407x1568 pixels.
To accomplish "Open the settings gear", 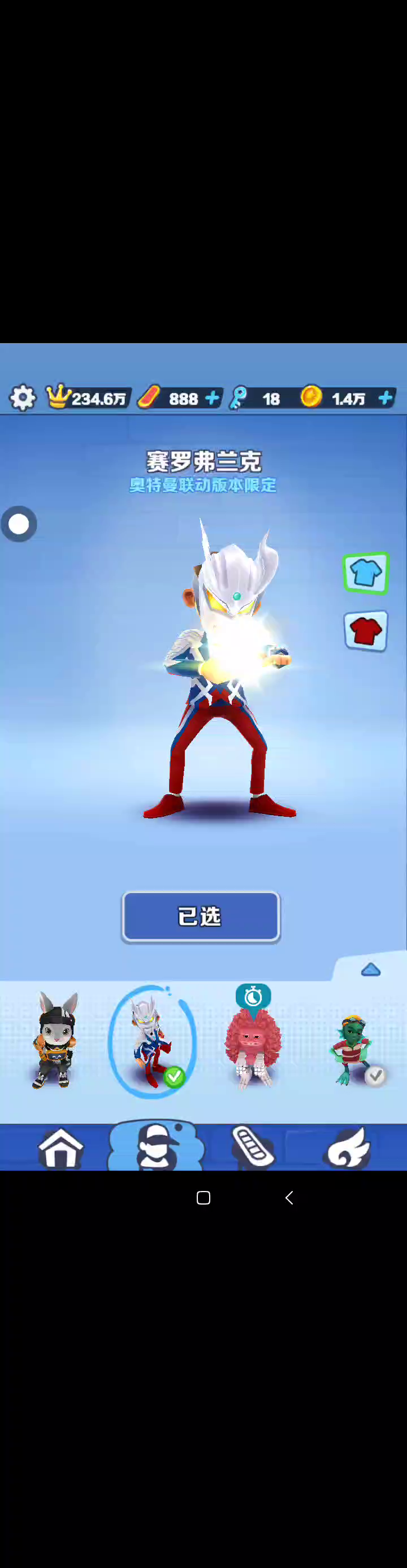I will [x=23, y=397].
